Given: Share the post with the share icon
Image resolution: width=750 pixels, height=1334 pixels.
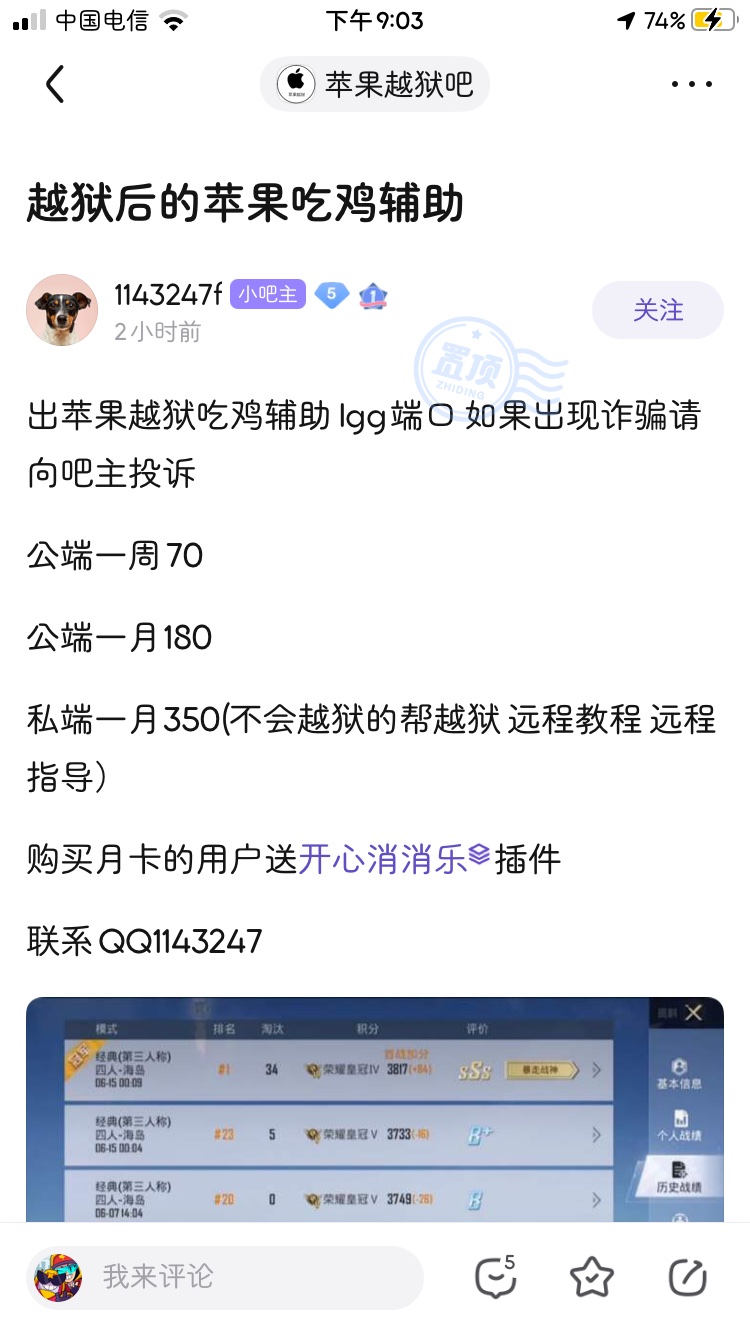Looking at the screenshot, I should pyautogui.click(x=687, y=1277).
